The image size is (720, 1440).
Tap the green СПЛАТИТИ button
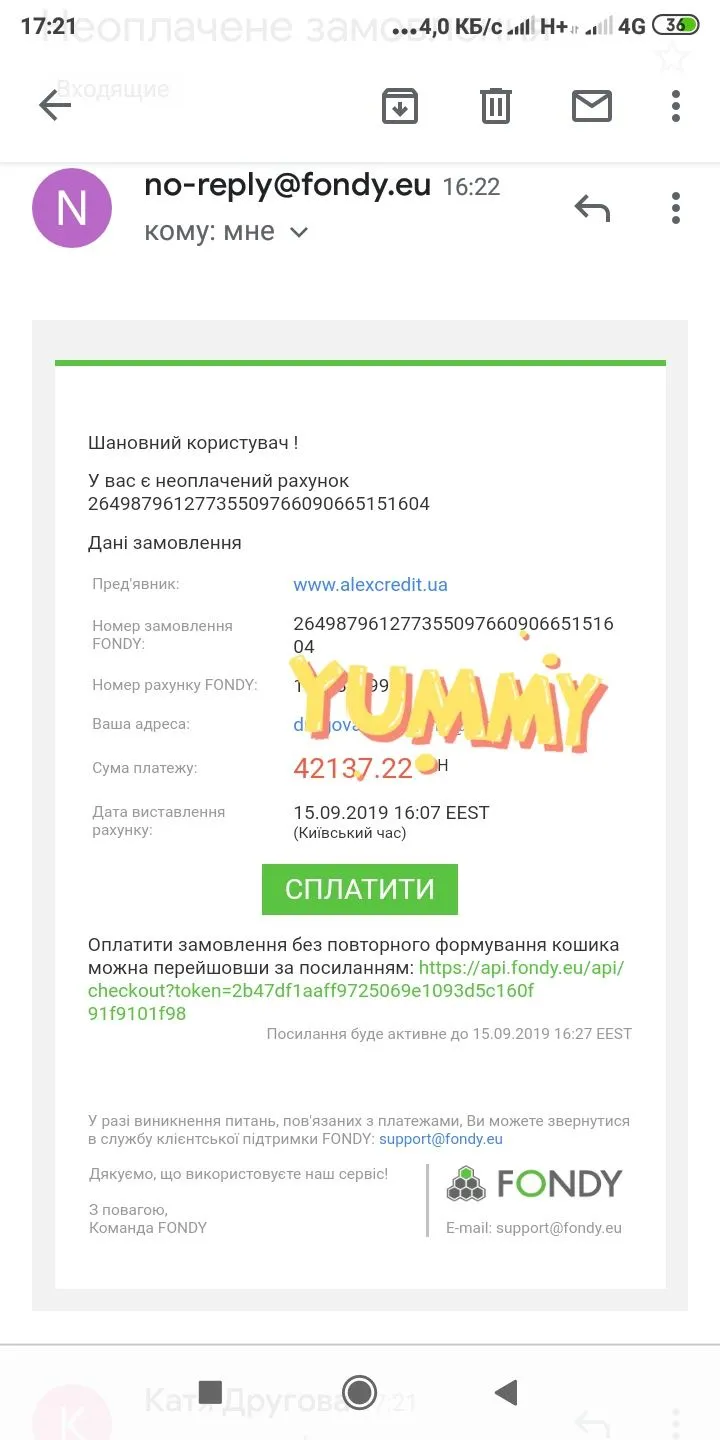360,889
